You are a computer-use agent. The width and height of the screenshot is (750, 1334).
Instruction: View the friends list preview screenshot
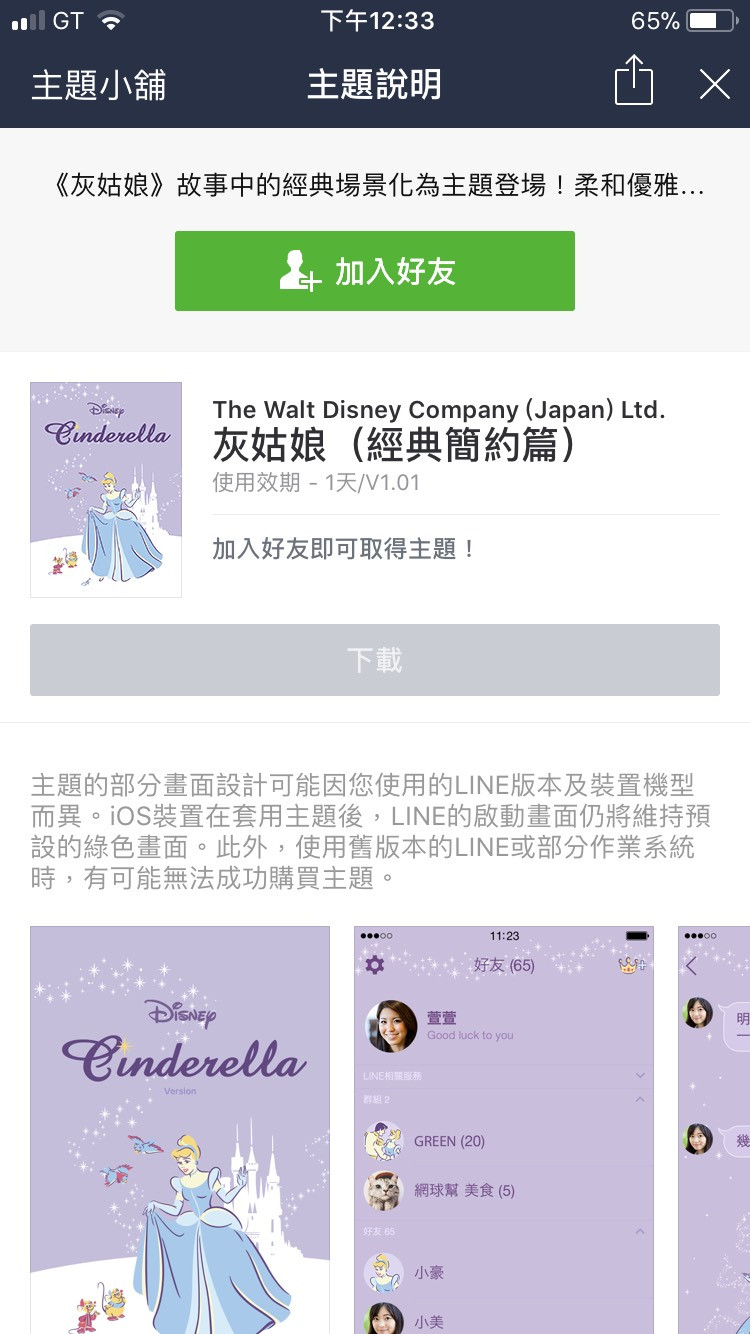(504, 1130)
